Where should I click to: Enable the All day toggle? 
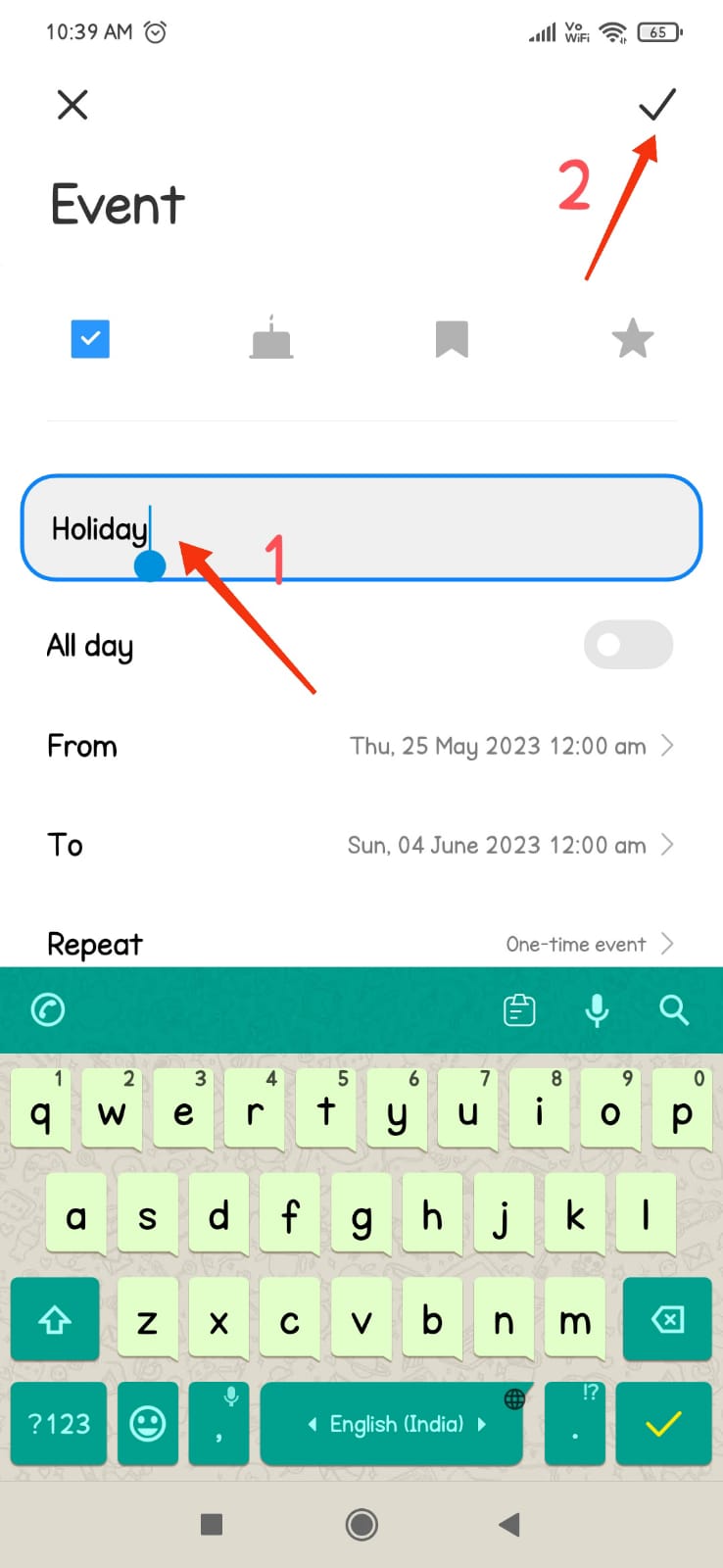[628, 645]
